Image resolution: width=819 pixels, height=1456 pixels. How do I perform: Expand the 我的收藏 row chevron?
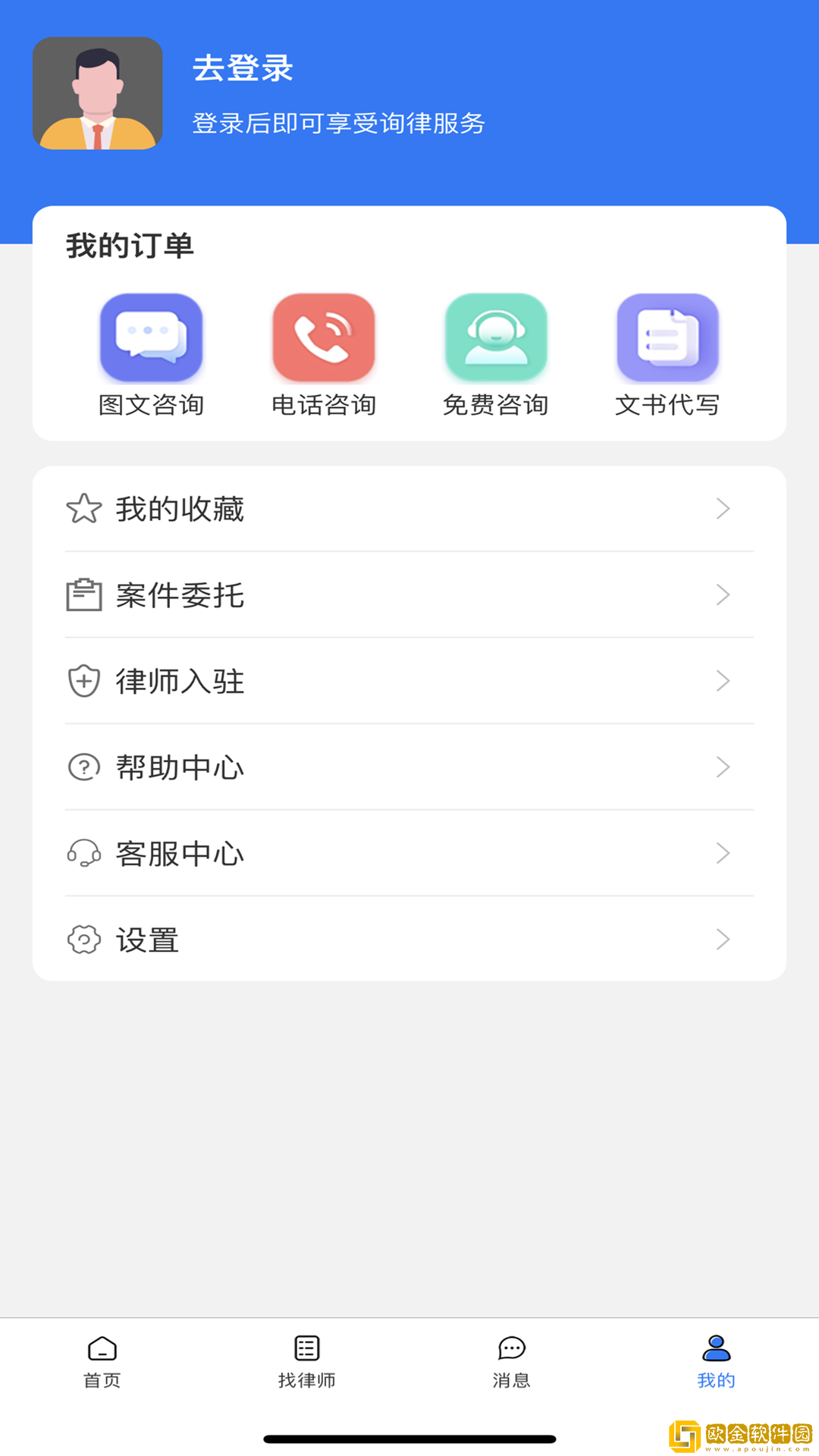point(723,509)
